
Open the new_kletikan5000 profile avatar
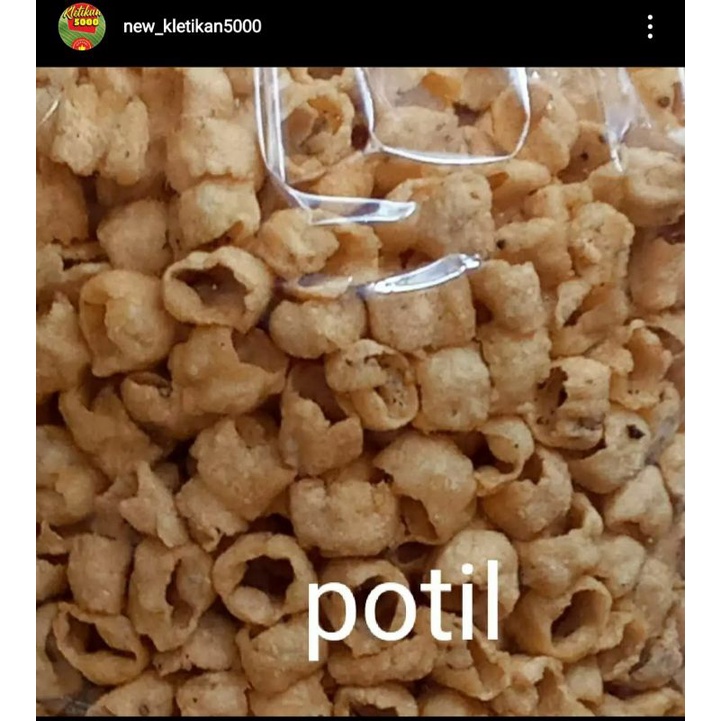(82, 27)
